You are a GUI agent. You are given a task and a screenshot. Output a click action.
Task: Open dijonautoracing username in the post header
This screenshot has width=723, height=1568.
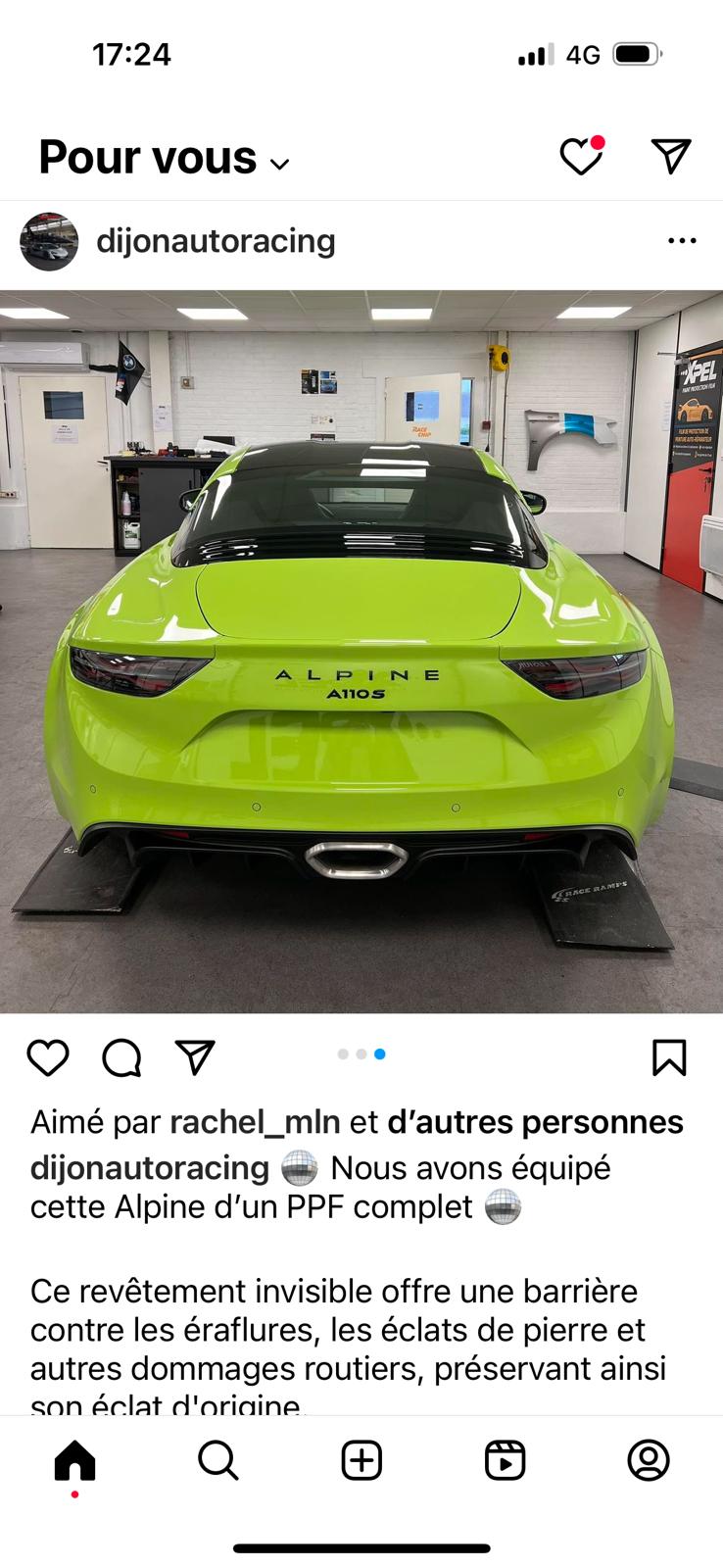[216, 240]
